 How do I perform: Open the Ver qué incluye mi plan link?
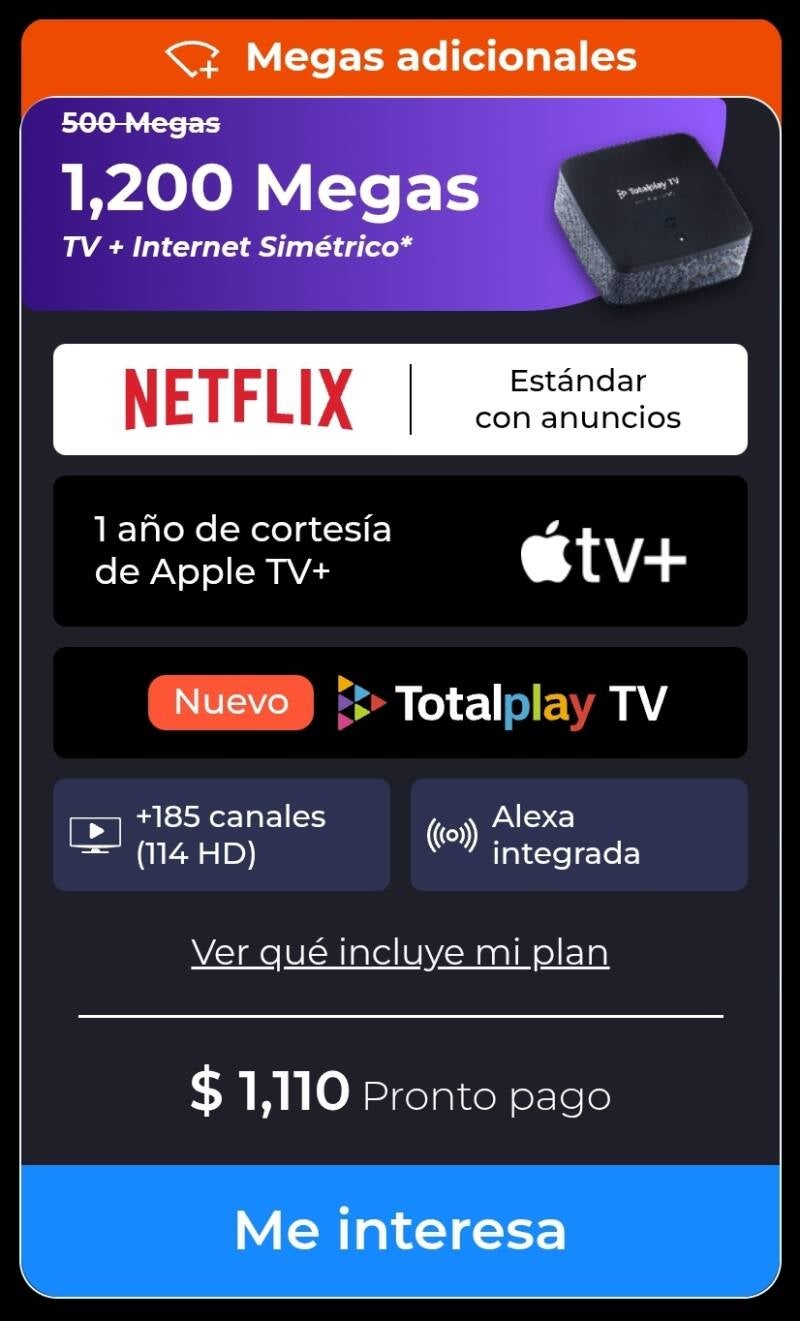400,953
